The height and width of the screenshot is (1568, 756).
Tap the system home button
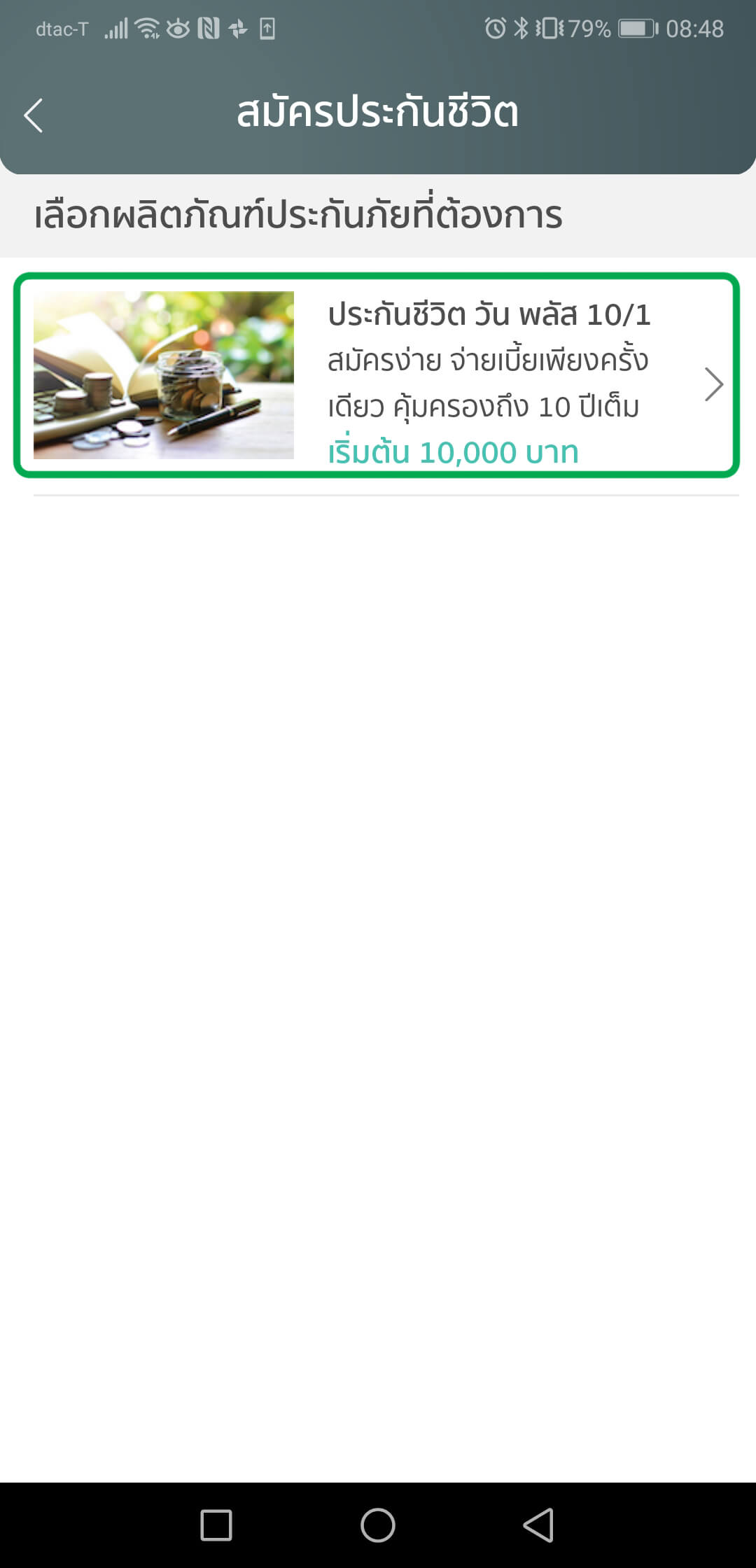[x=378, y=1525]
